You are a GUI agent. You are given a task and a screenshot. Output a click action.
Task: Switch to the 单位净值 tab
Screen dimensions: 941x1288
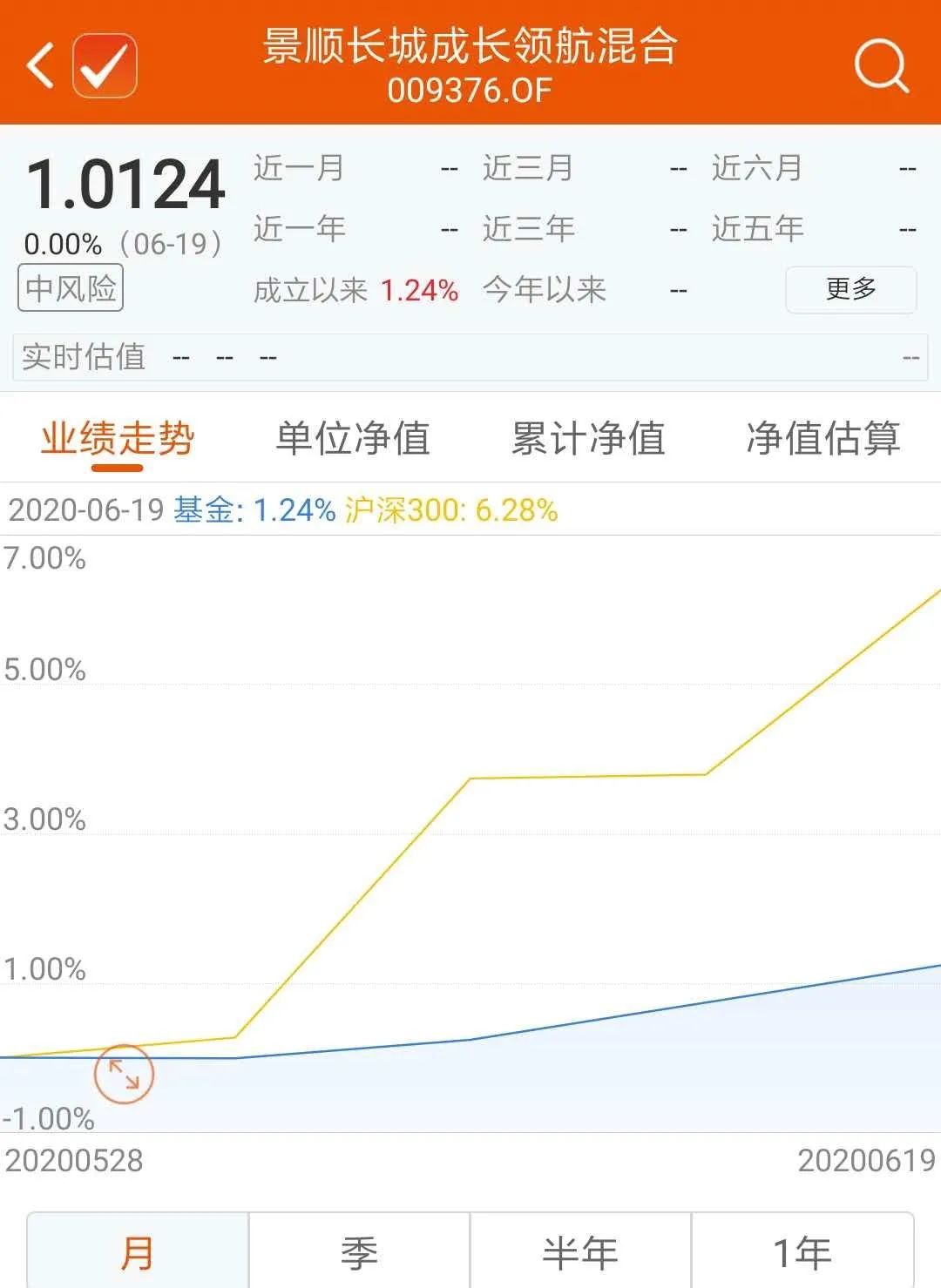[x=353, y=438]
